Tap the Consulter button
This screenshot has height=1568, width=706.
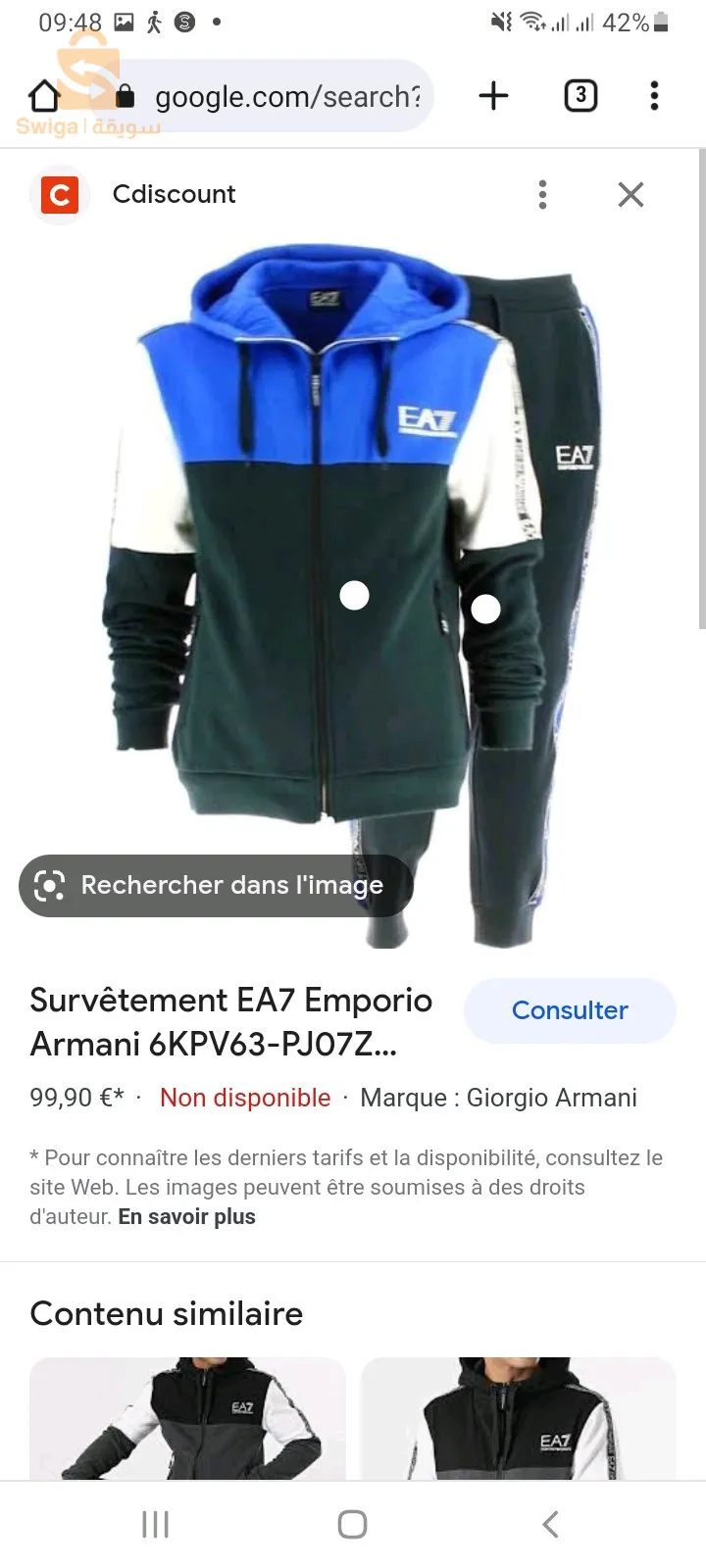pos(570,1010)
